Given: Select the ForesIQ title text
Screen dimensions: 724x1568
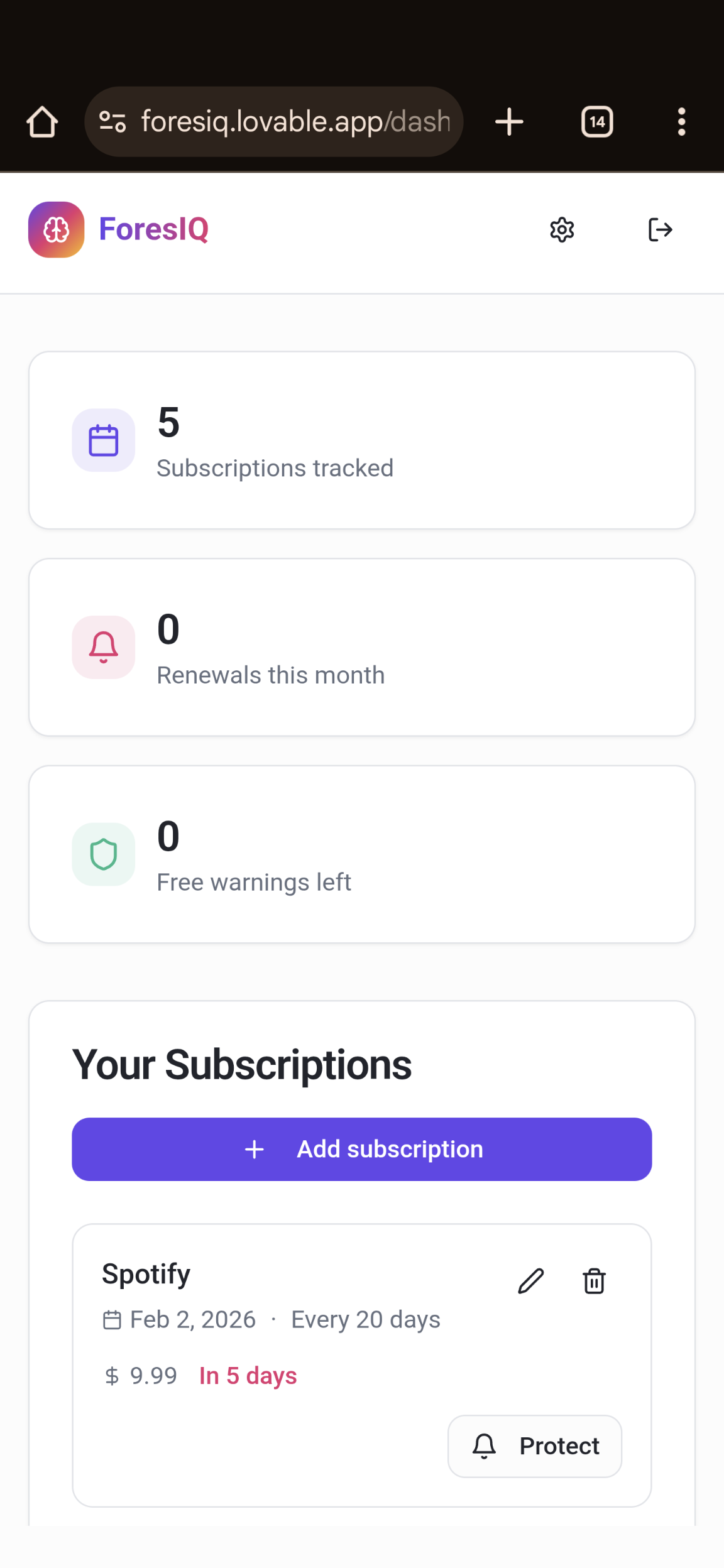Looking at the screenshot, I should coord(155,230).
